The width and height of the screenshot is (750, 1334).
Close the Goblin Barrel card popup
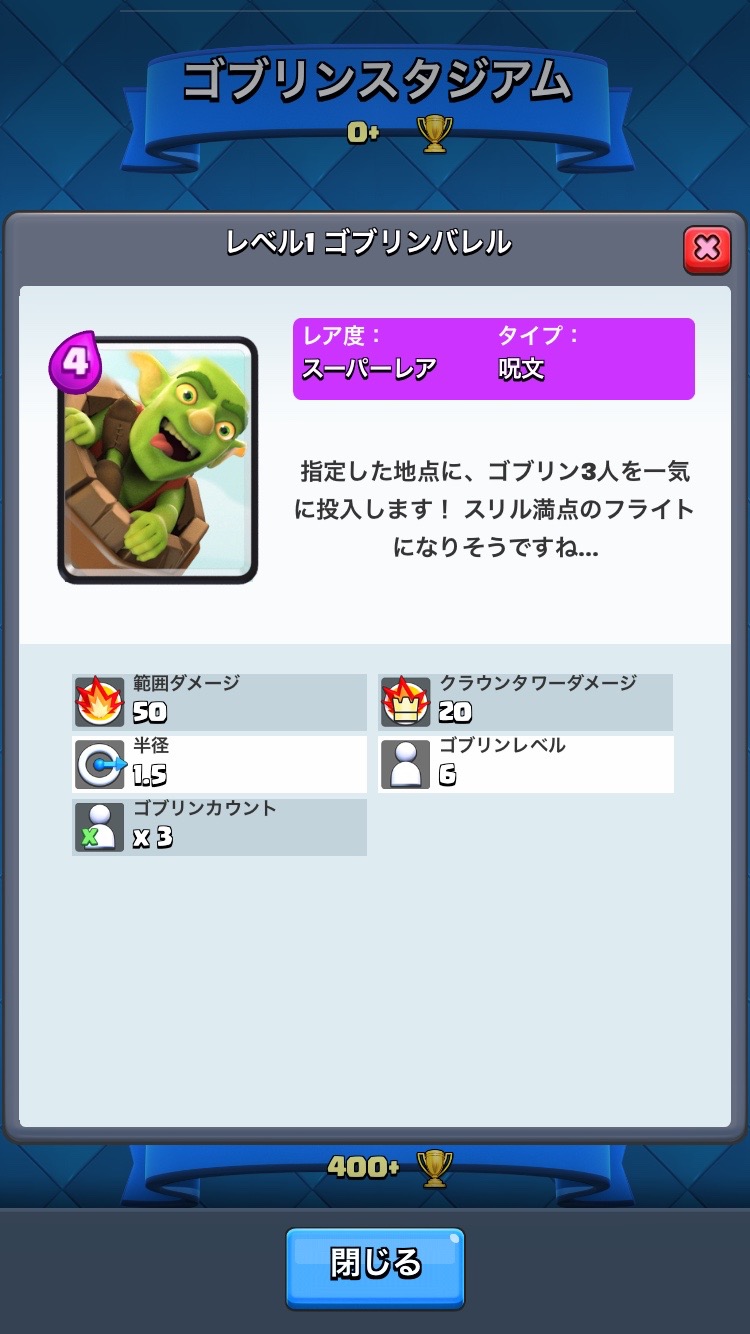click(706, 248)
